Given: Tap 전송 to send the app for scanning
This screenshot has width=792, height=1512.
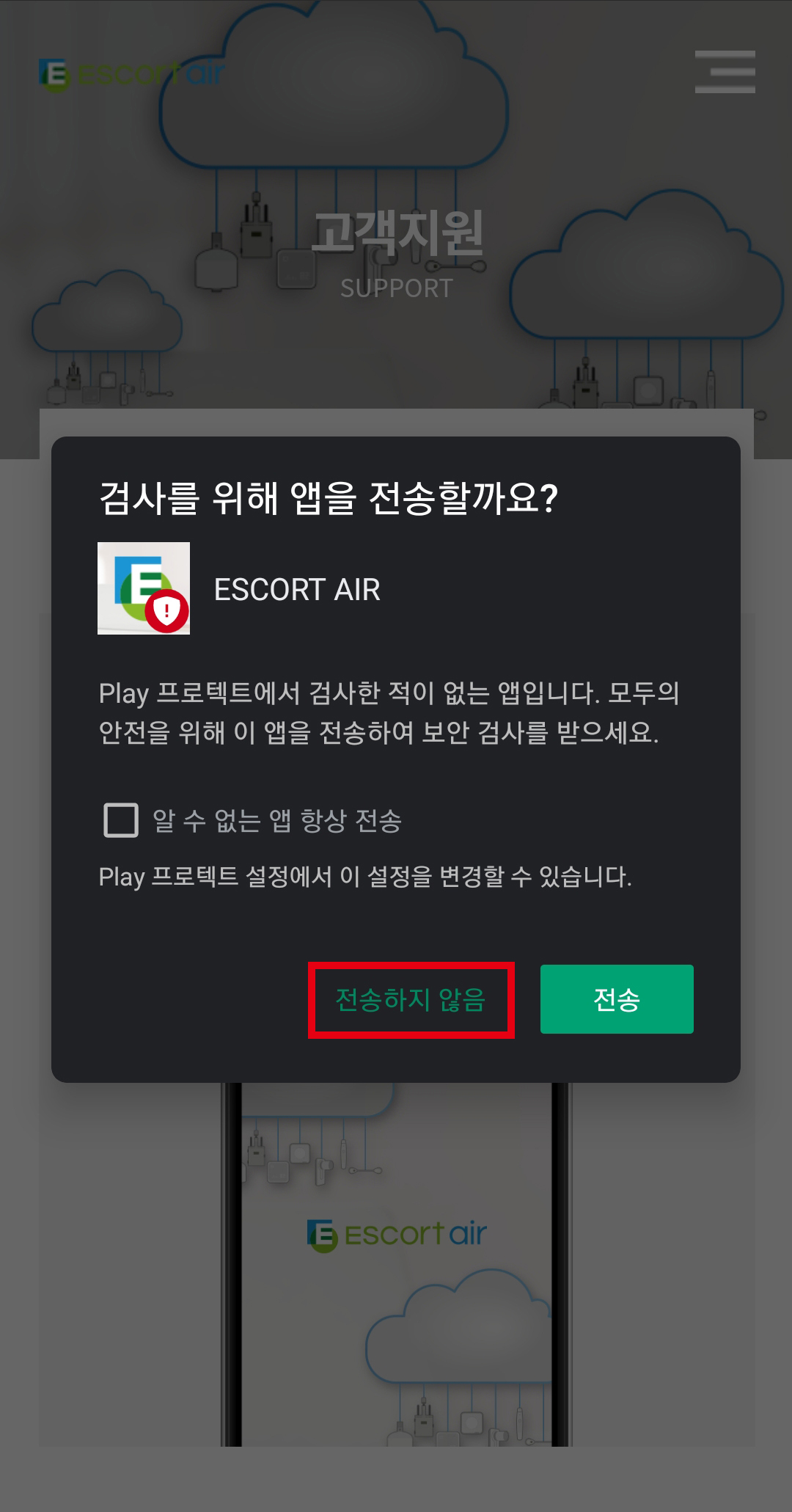Looking at the screenshot, I should [617, 999].
